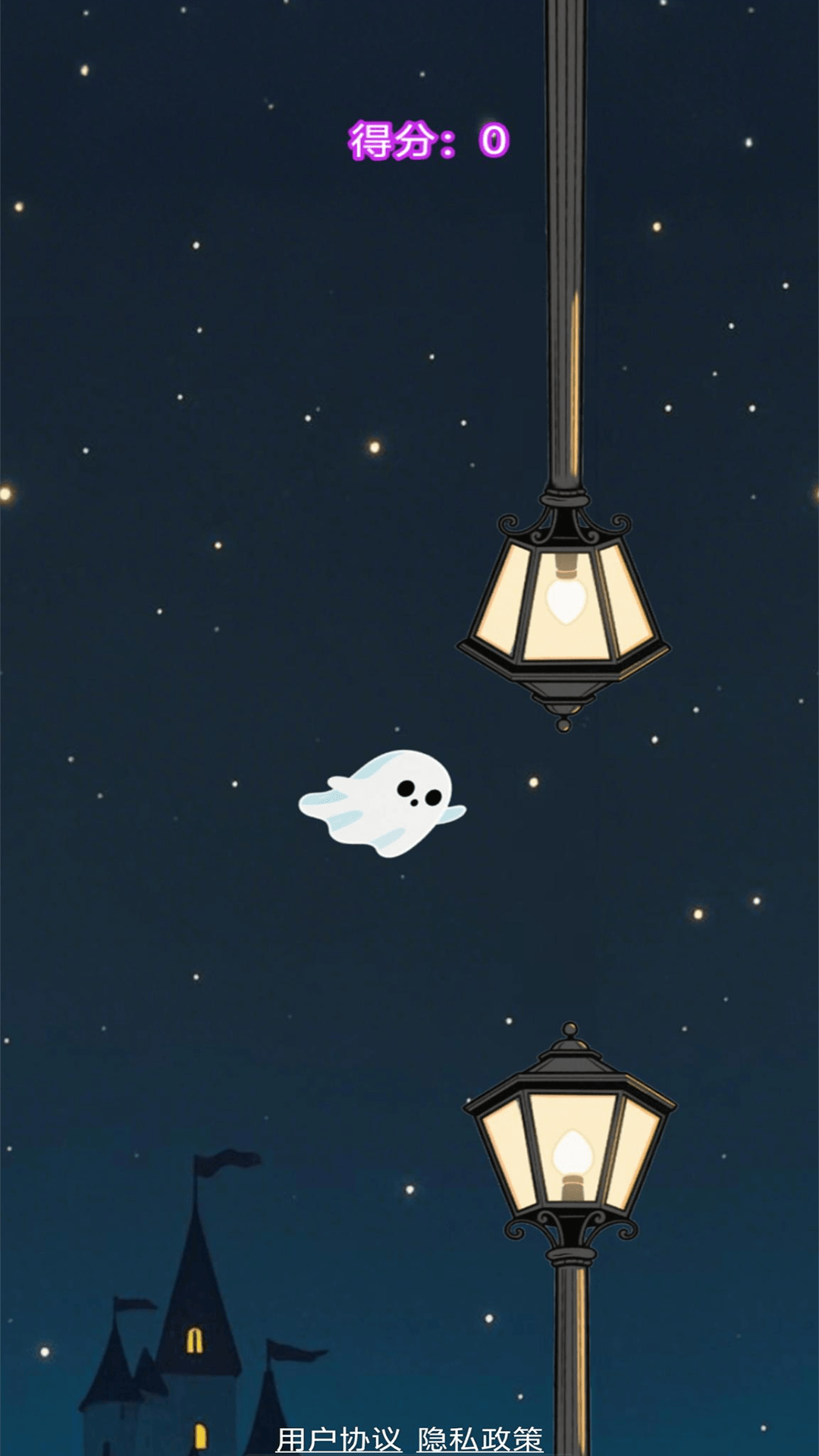The height and width of the screenshot is (1456, 819).
Task: Open the 用户协议 link
Action: (x=338, y=1439)
